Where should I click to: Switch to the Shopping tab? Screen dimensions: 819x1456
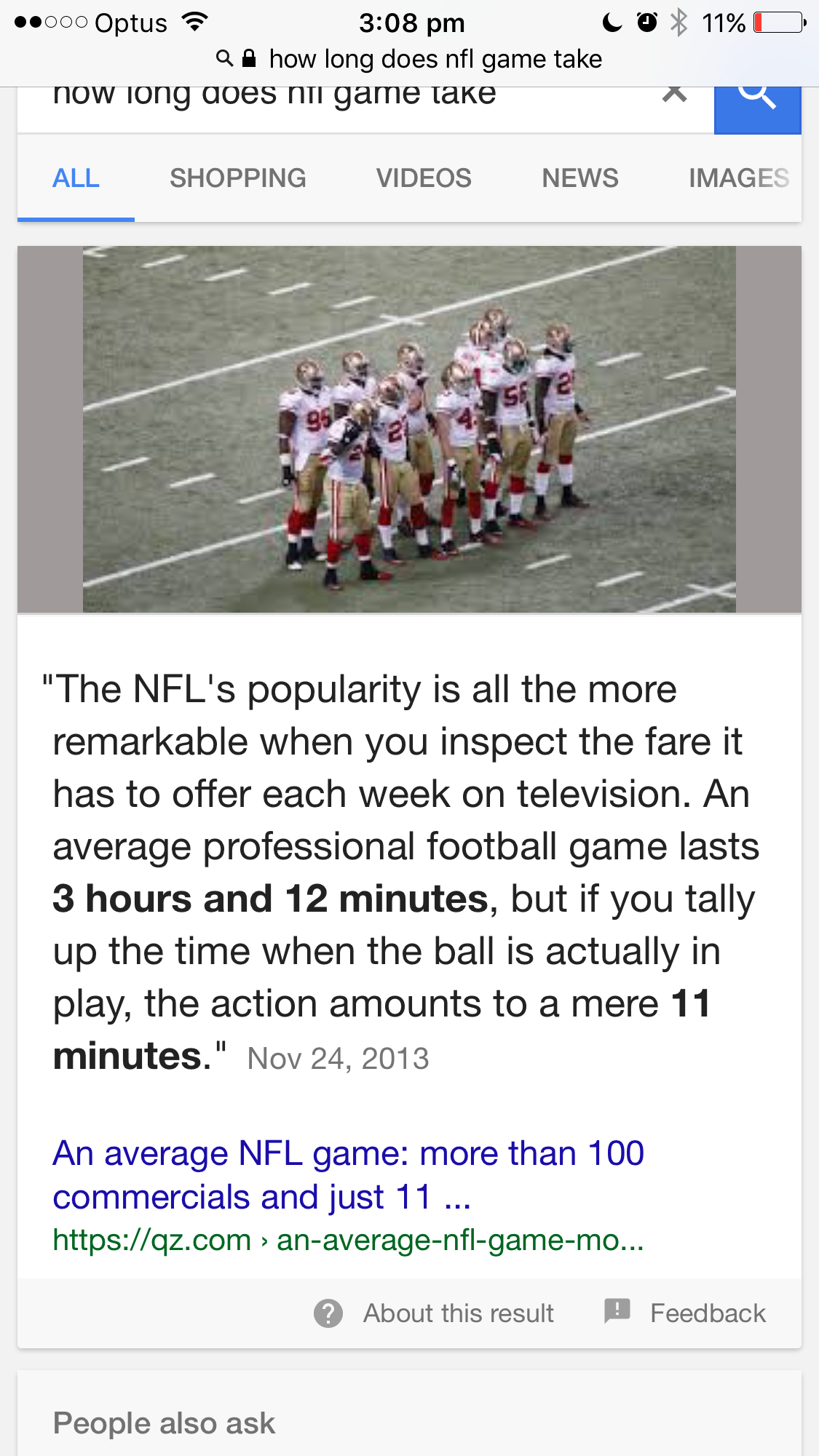pyautogui.click(x=237, y=178)
